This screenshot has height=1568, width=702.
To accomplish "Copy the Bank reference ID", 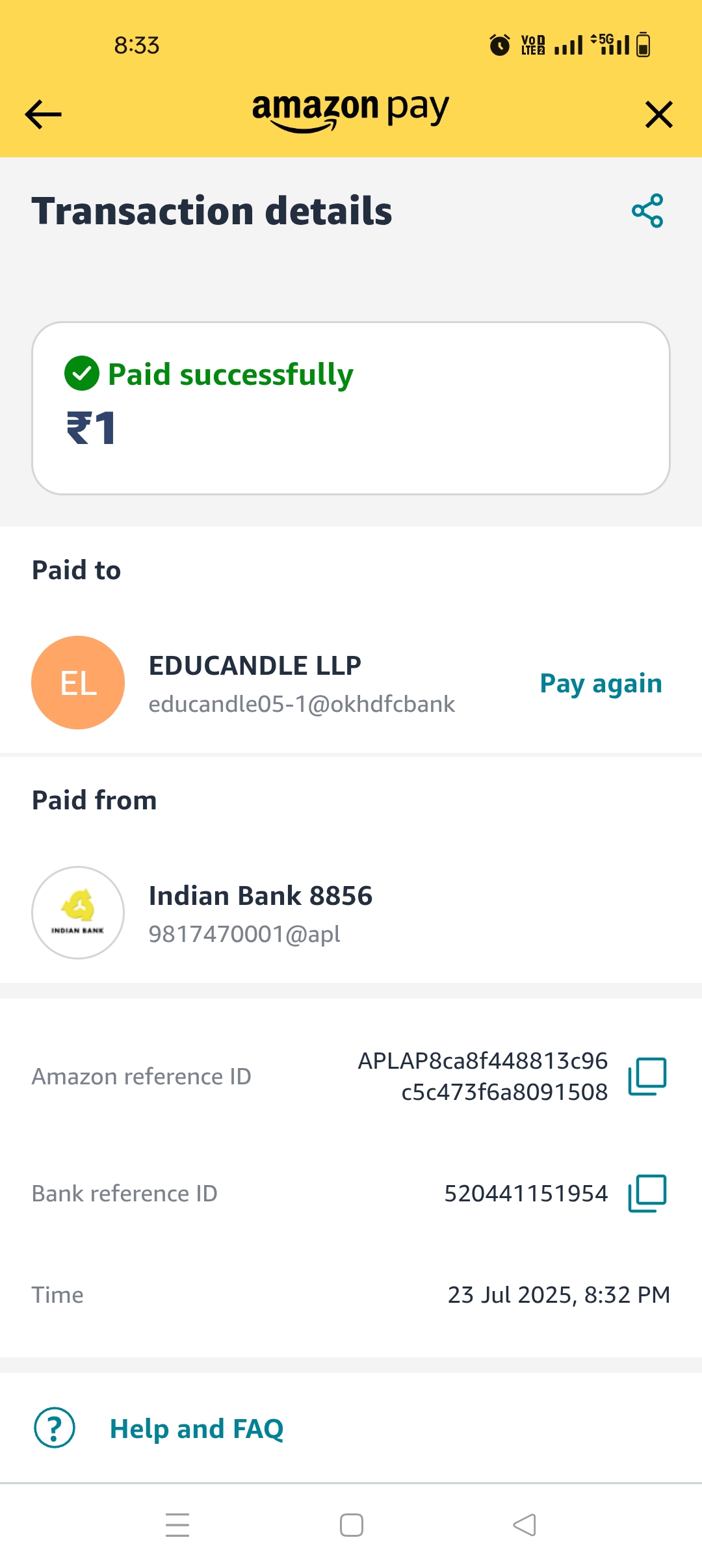I will pos(647,1193).
